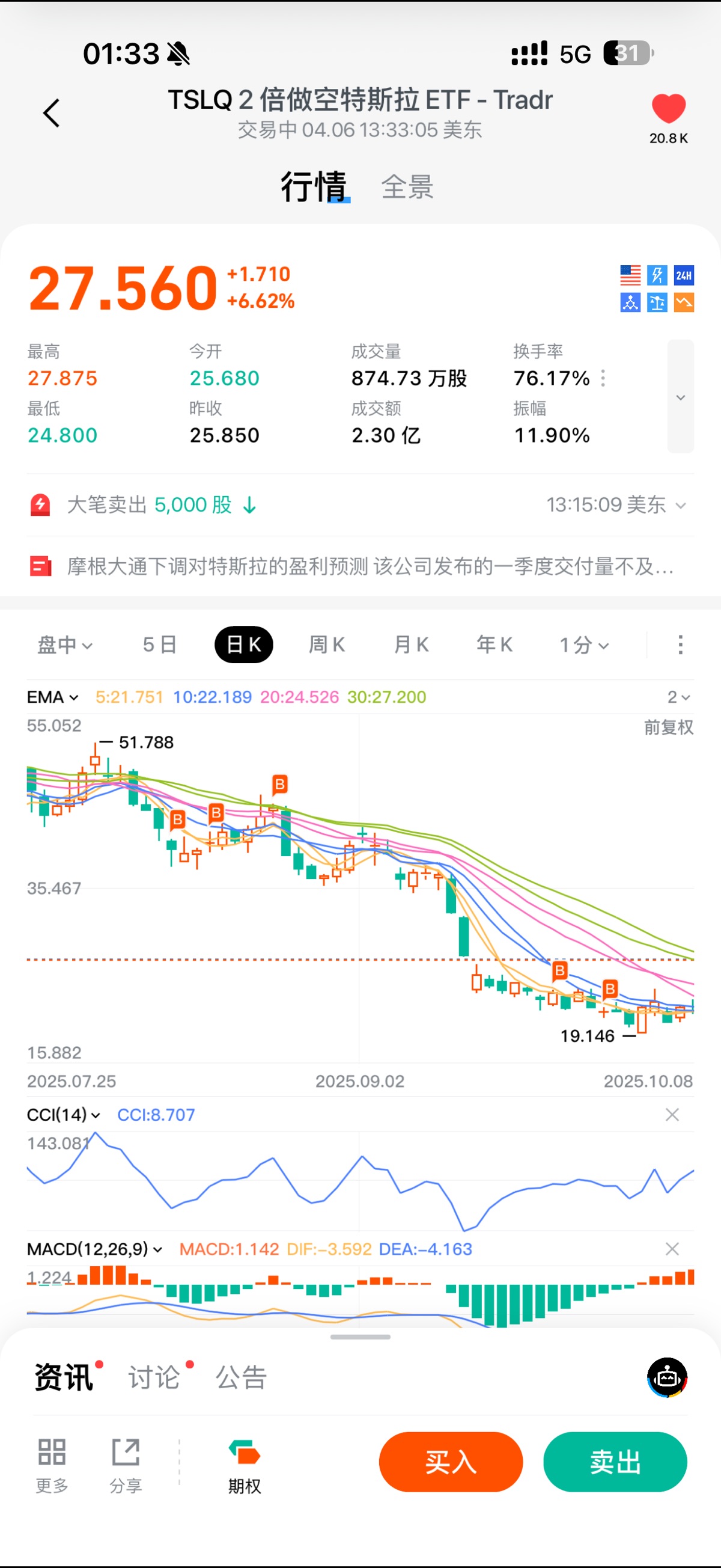Change the EMA indicator dropdown
Screen dimensions: 721x1568
tap(53, 697)
